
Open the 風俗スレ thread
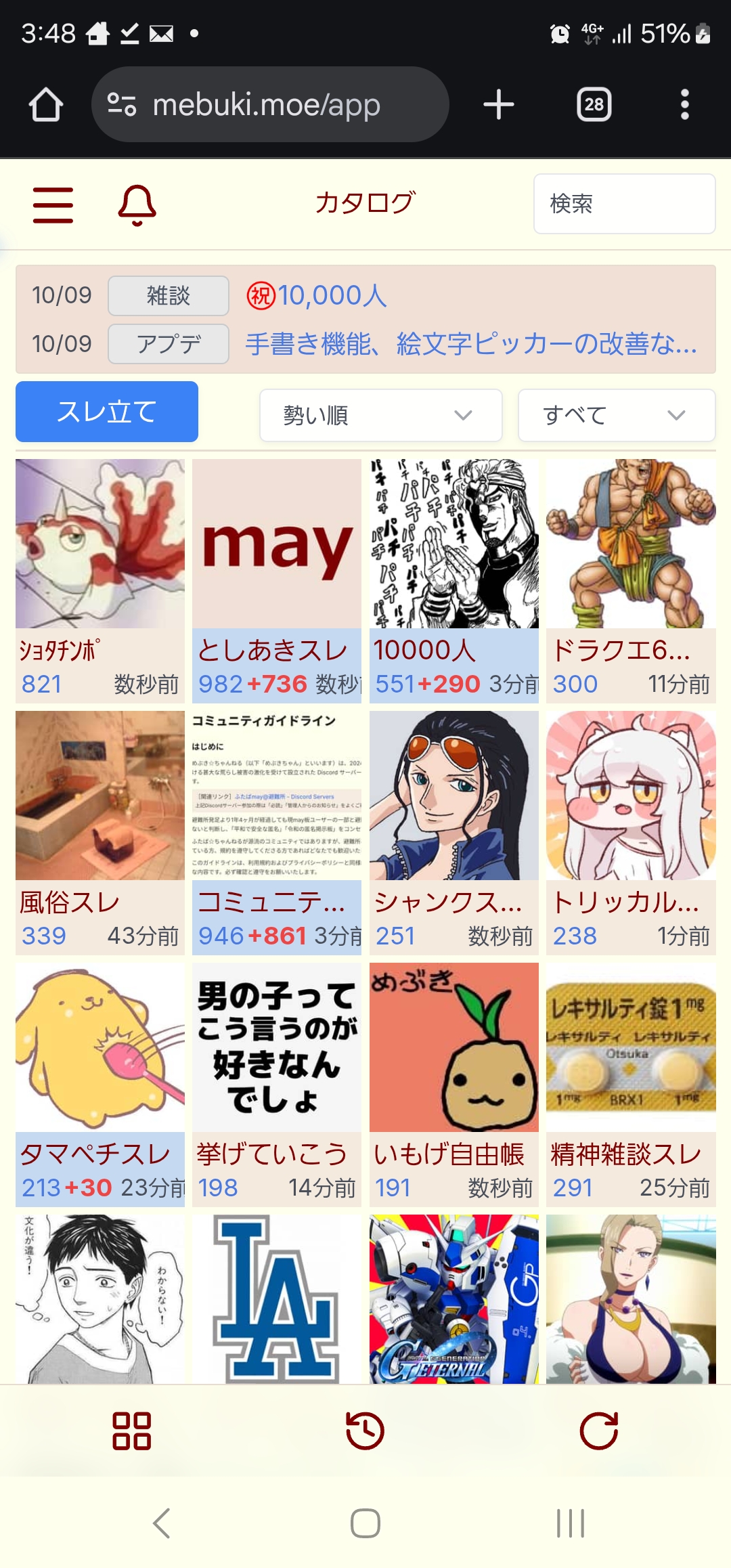pos(100,833)
